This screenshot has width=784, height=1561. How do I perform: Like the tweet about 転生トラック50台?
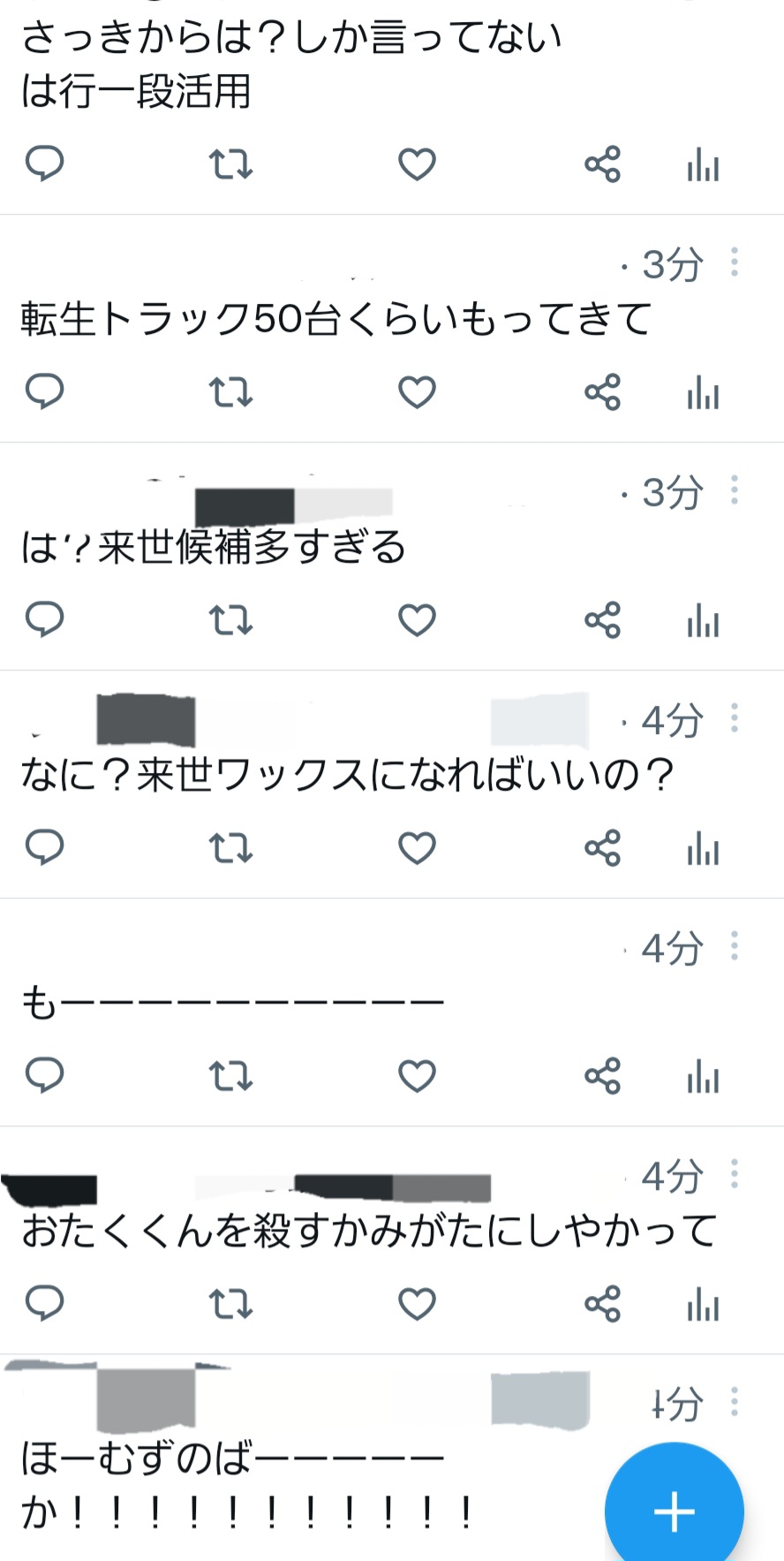(x=417, y=392)
